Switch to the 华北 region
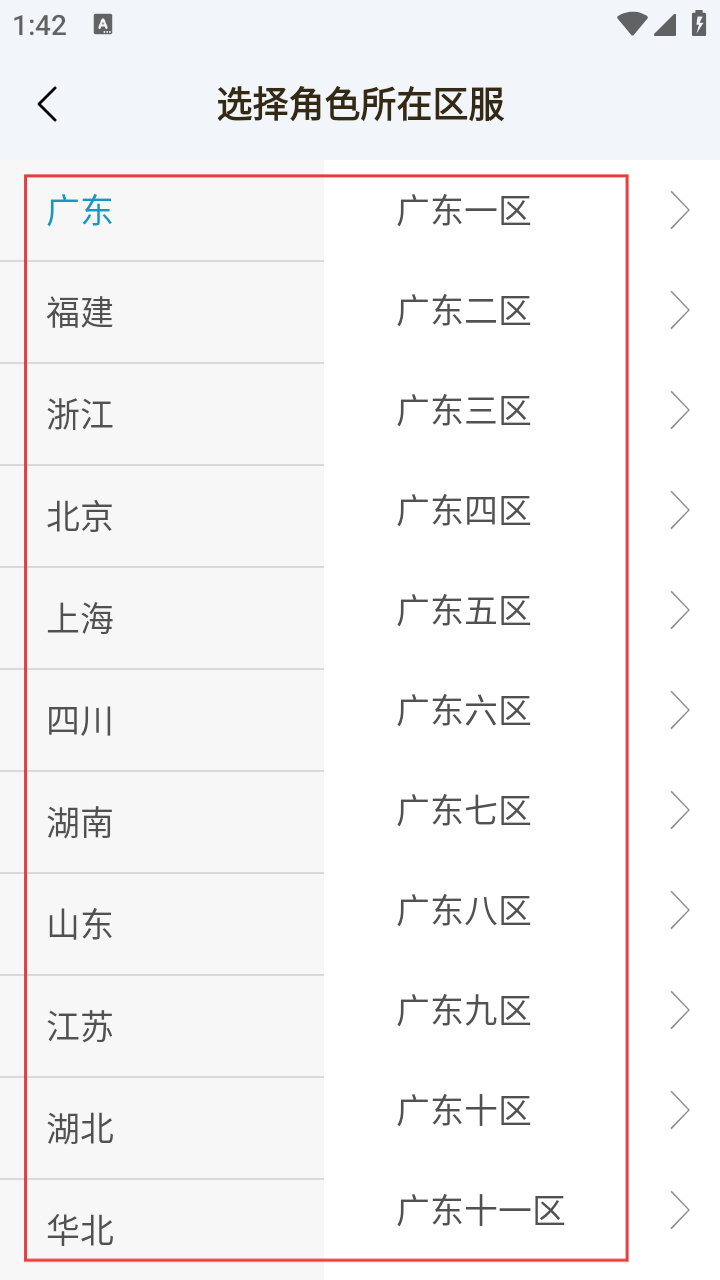Screen dimensions: 720x1280 tap(80, 1230)
